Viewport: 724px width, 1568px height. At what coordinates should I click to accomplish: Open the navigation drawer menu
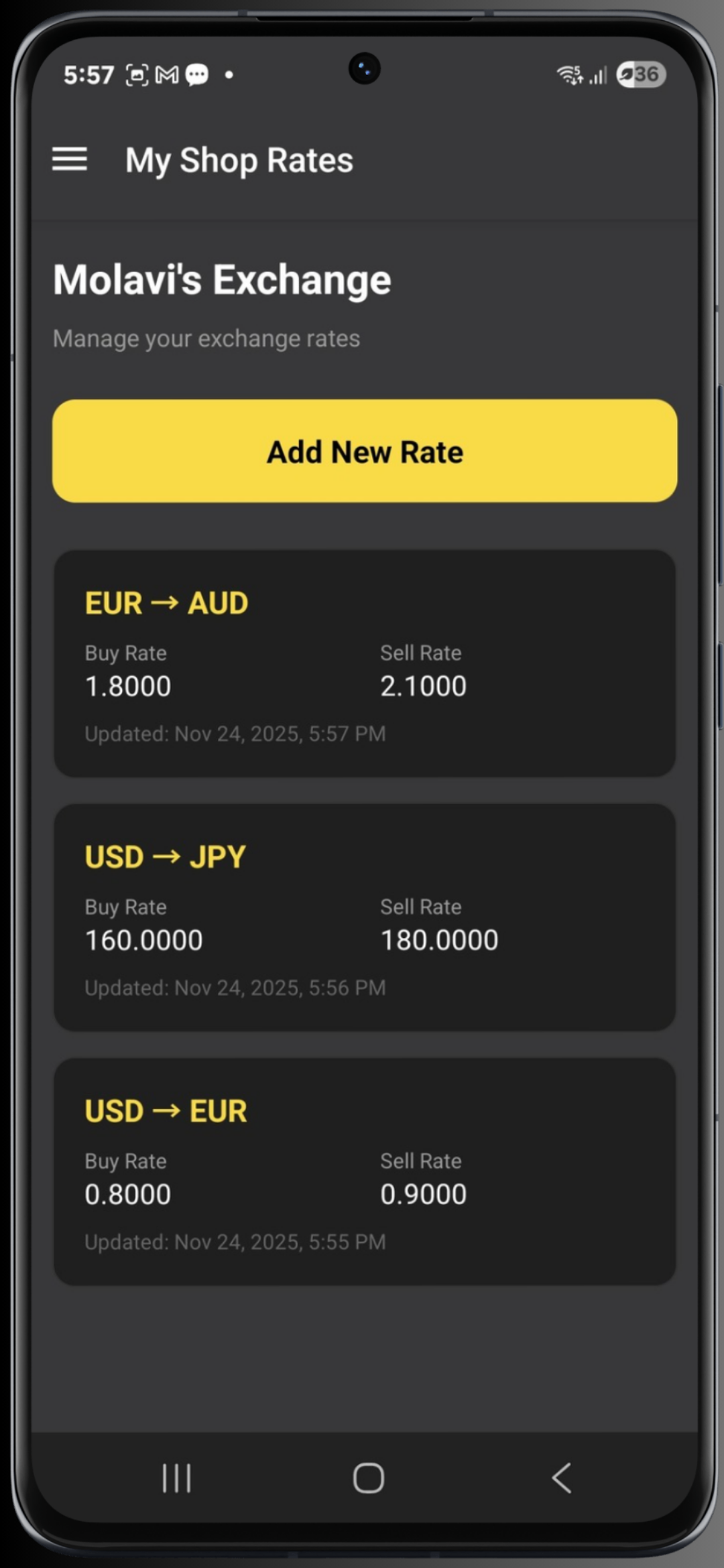[x=69, y=160]
